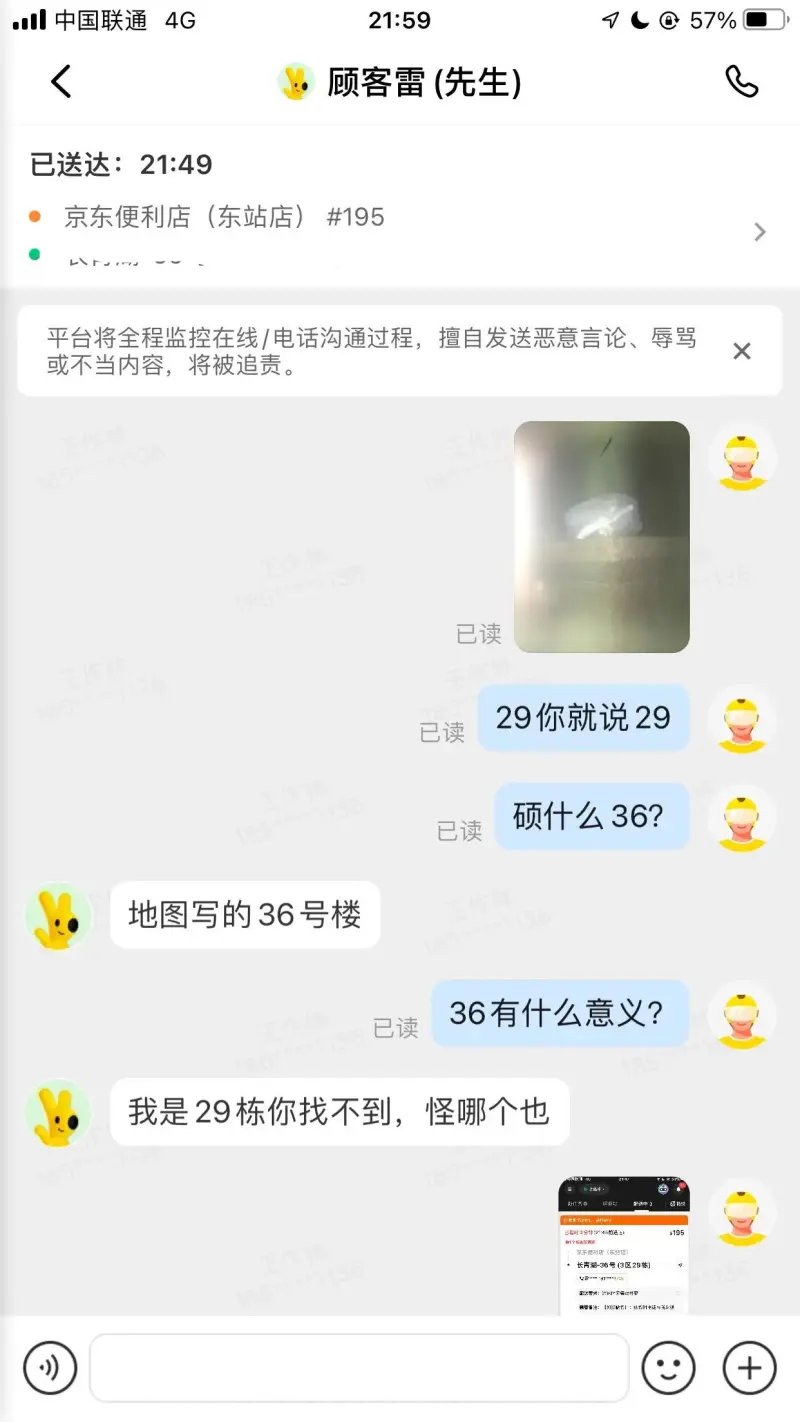This screenshot has width=800, height=1422.
Task: Open more attachment options plus button
Action: coord(749,1367)
